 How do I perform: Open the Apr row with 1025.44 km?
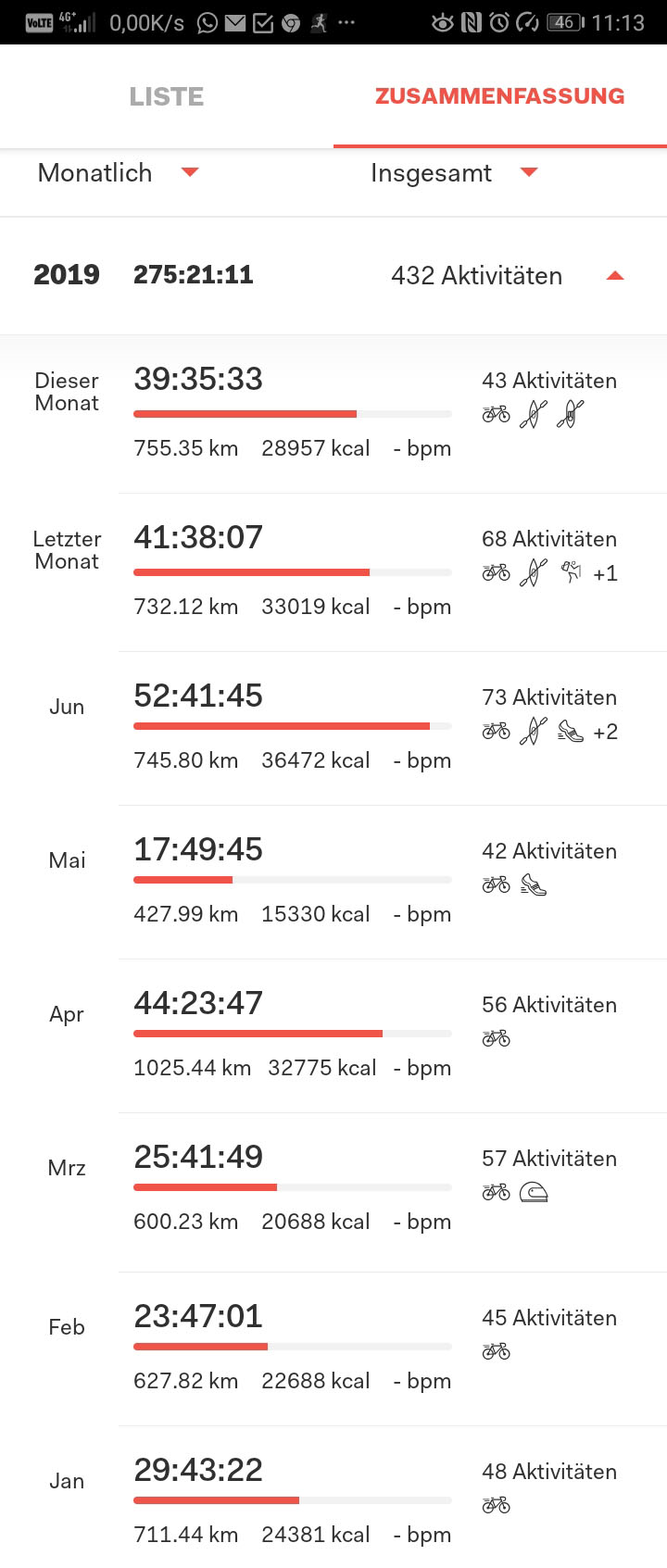point(333,1035)
